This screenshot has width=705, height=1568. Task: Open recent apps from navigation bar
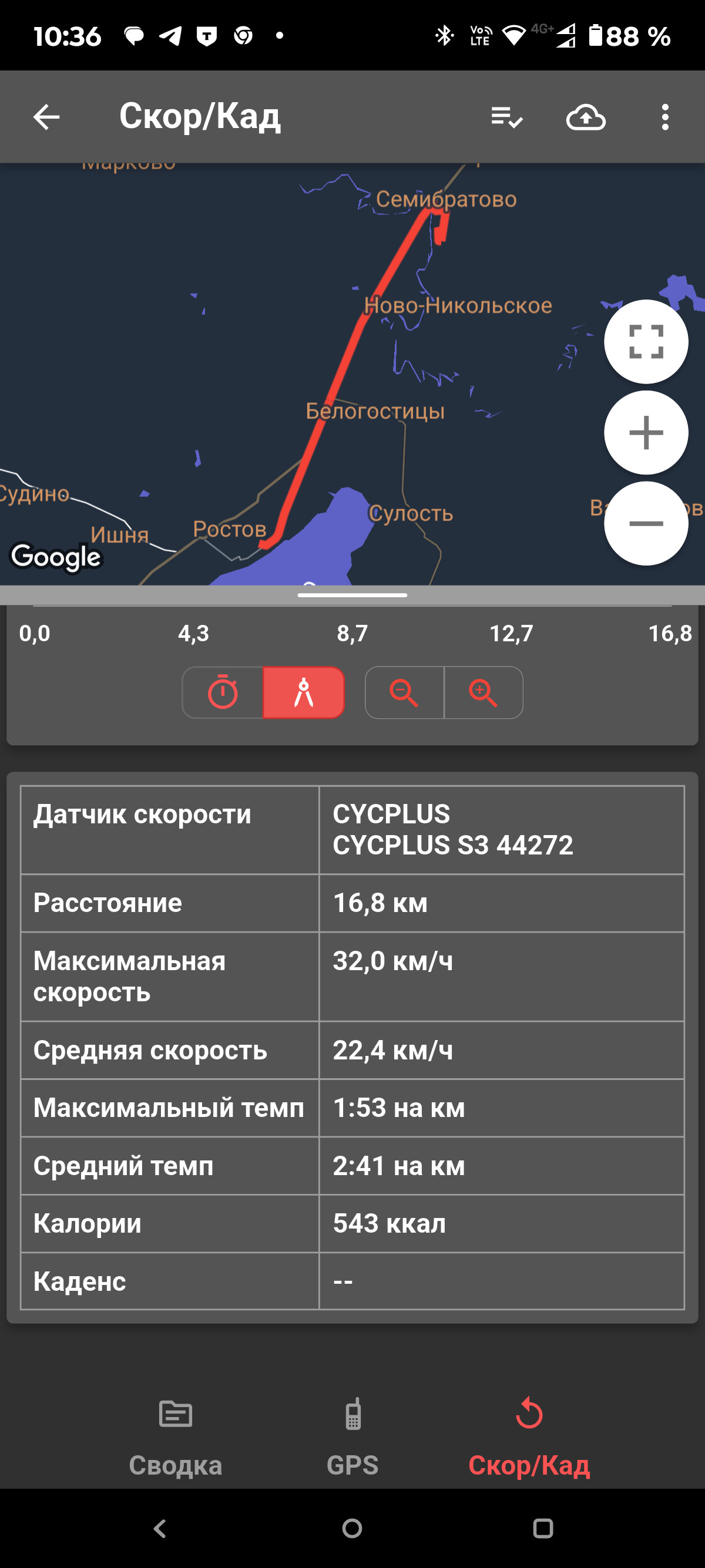(x=542, y=1528)
